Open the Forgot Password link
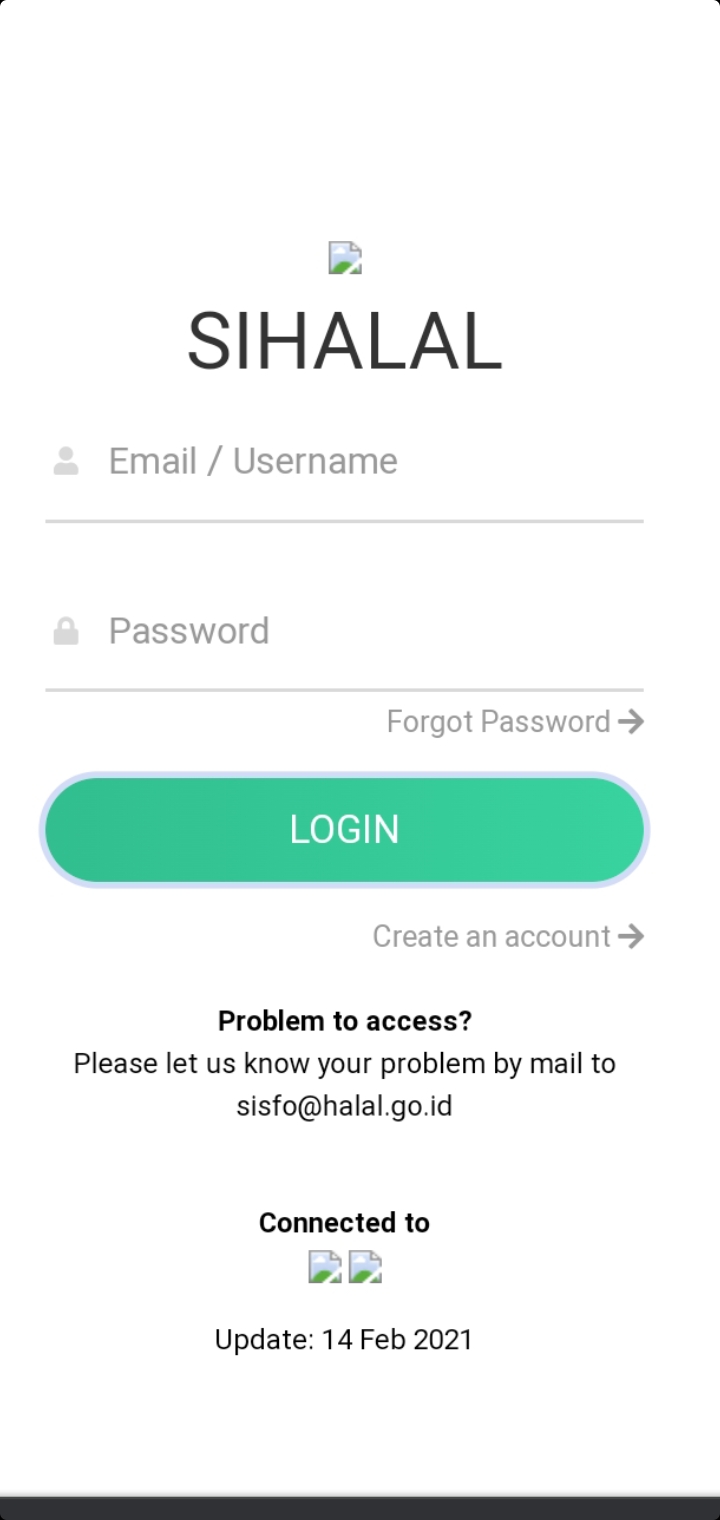The width and height of the screenshot is (720, 1520). click(x=514, y=721)
